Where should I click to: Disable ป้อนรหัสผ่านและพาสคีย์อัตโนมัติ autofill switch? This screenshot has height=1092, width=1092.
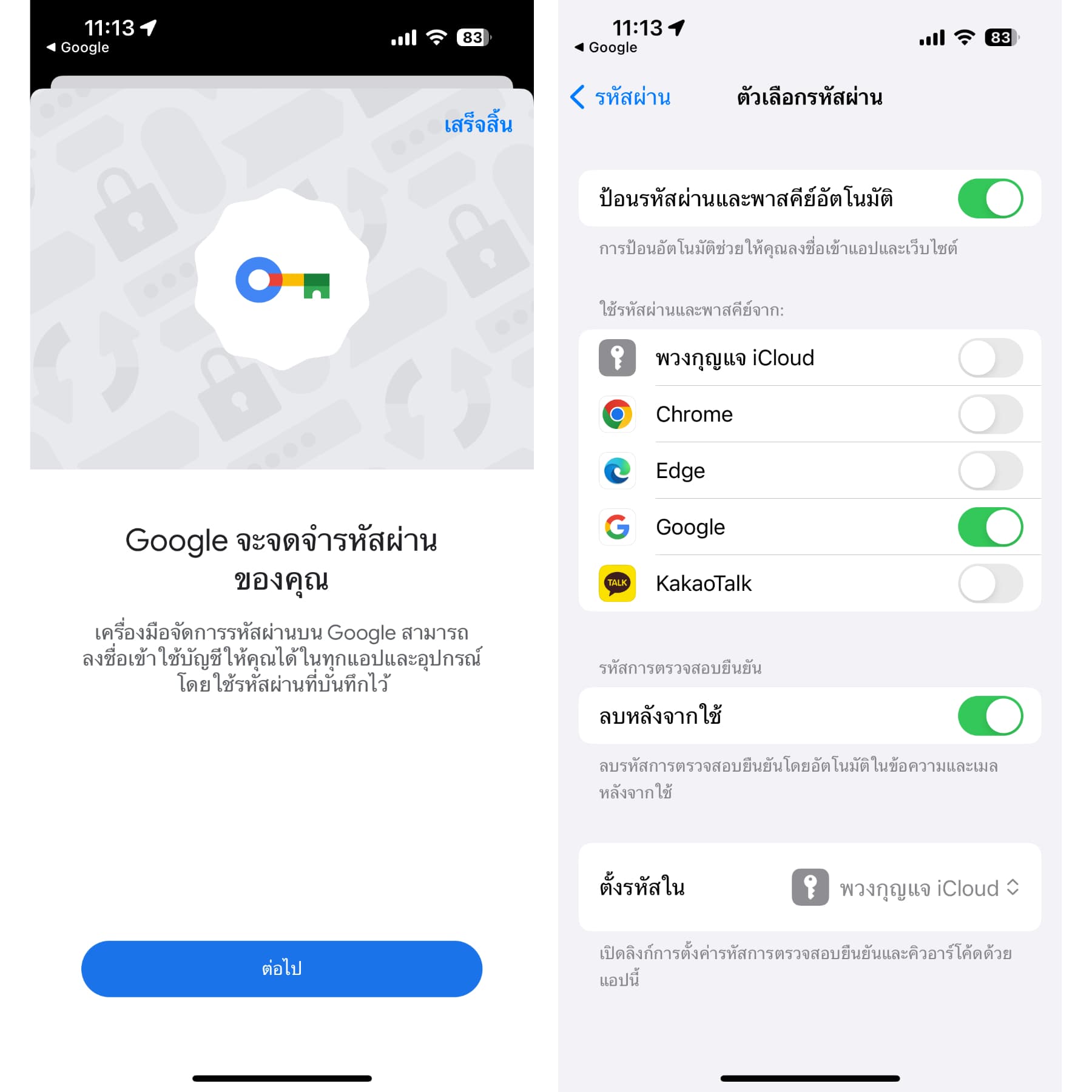coord(989,198)
